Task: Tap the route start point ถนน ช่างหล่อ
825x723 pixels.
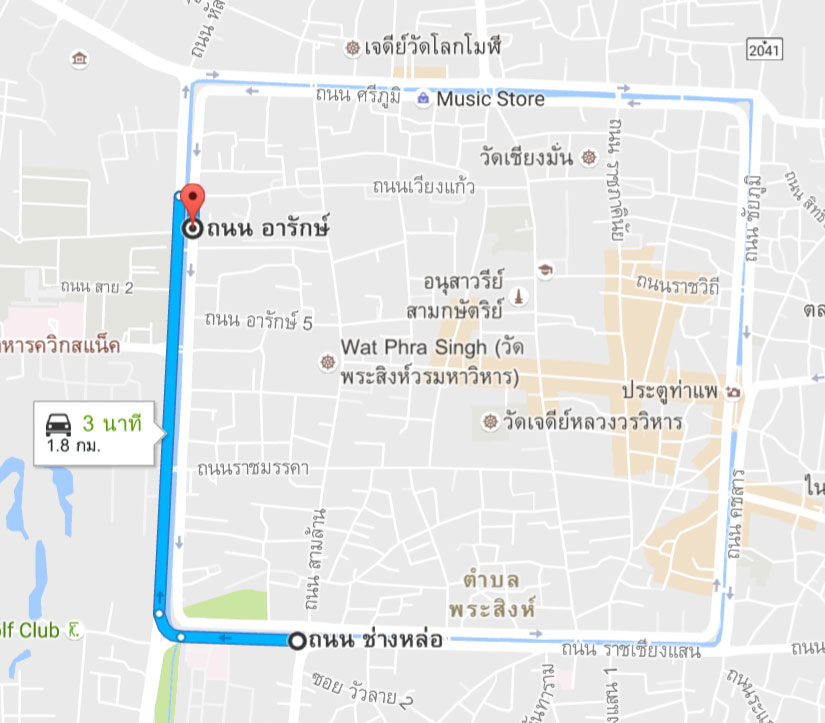Action: [x=297, y=641]
